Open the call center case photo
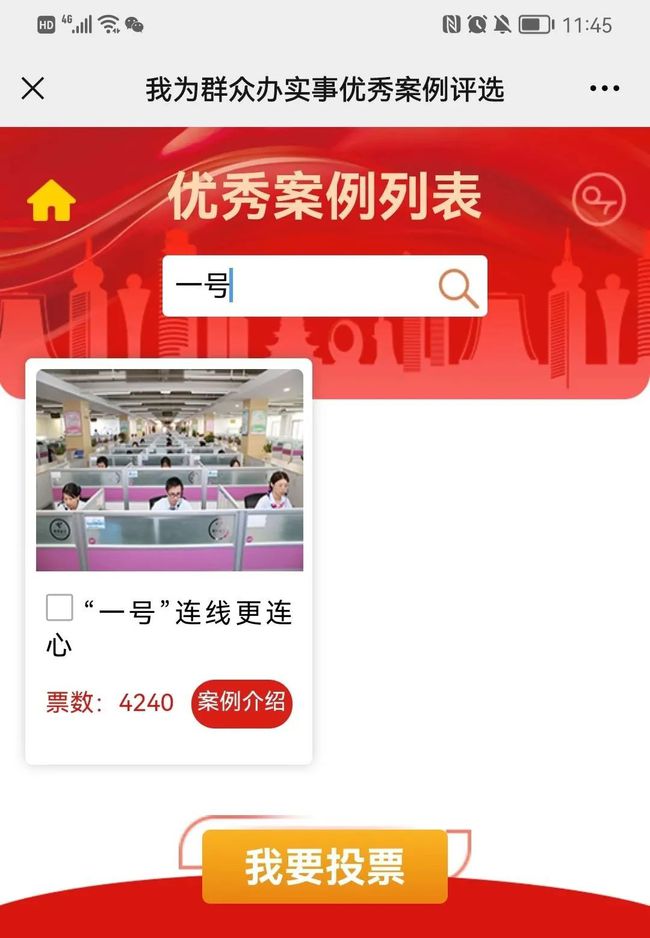 (169, 470)
